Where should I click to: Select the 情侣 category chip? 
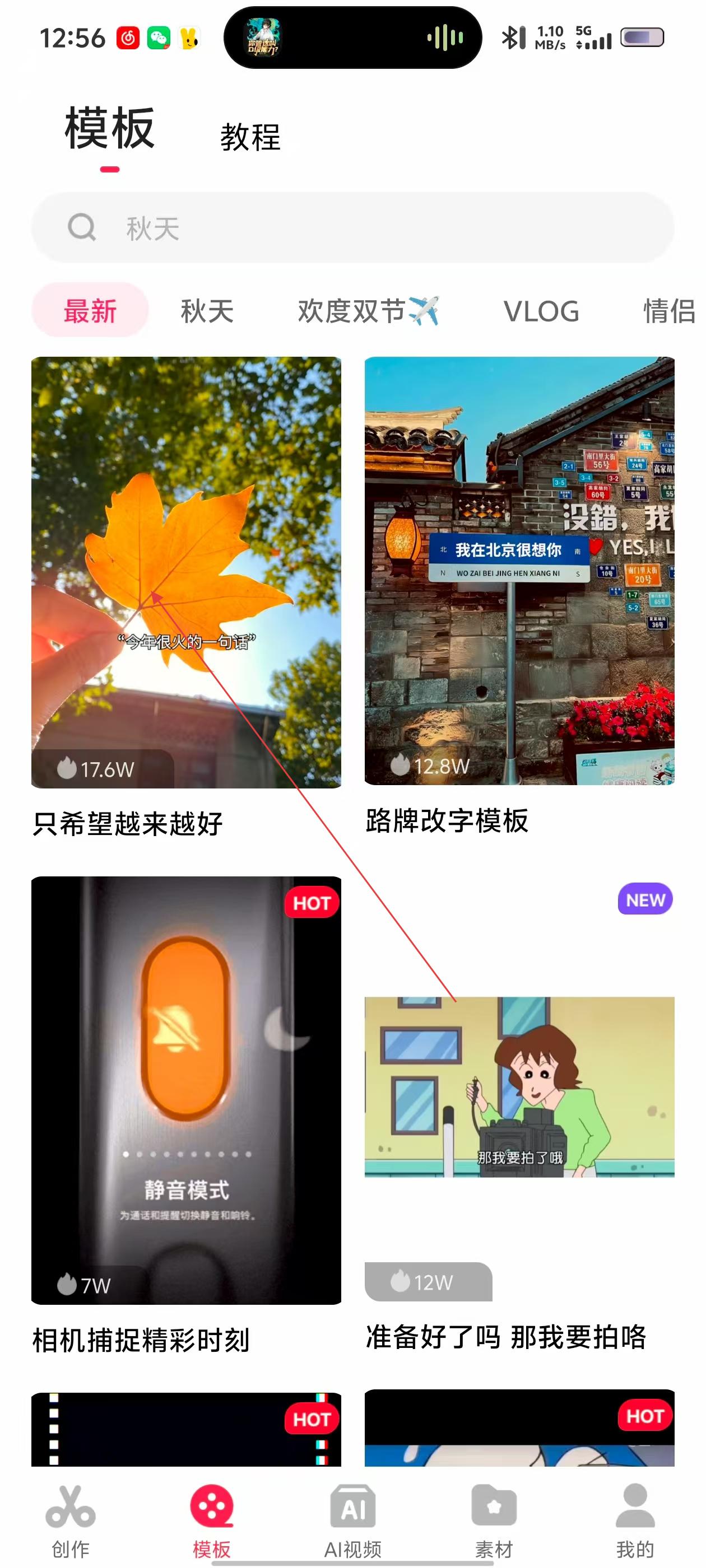coord(668,311)
